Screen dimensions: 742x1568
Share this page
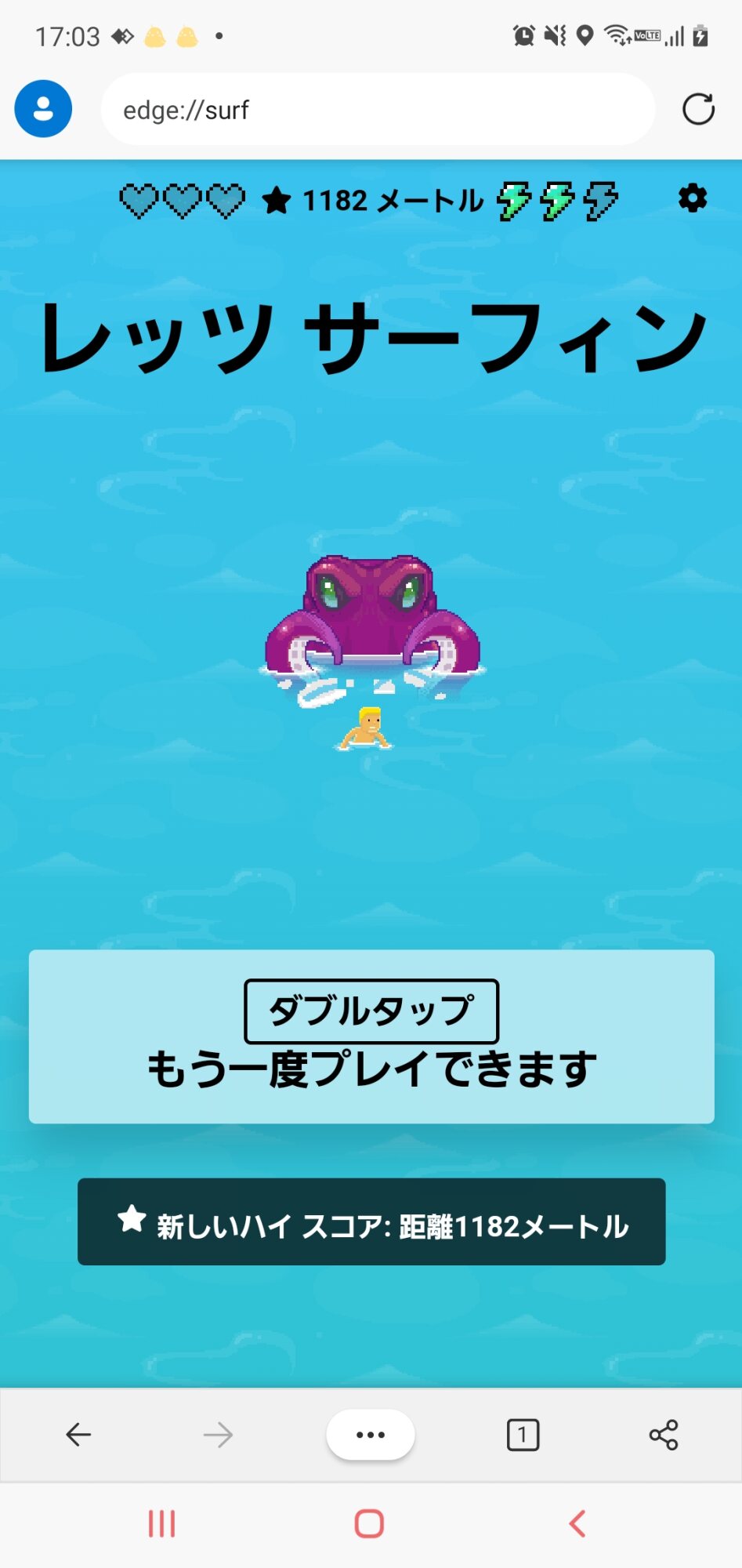[x=664, y=1435]
